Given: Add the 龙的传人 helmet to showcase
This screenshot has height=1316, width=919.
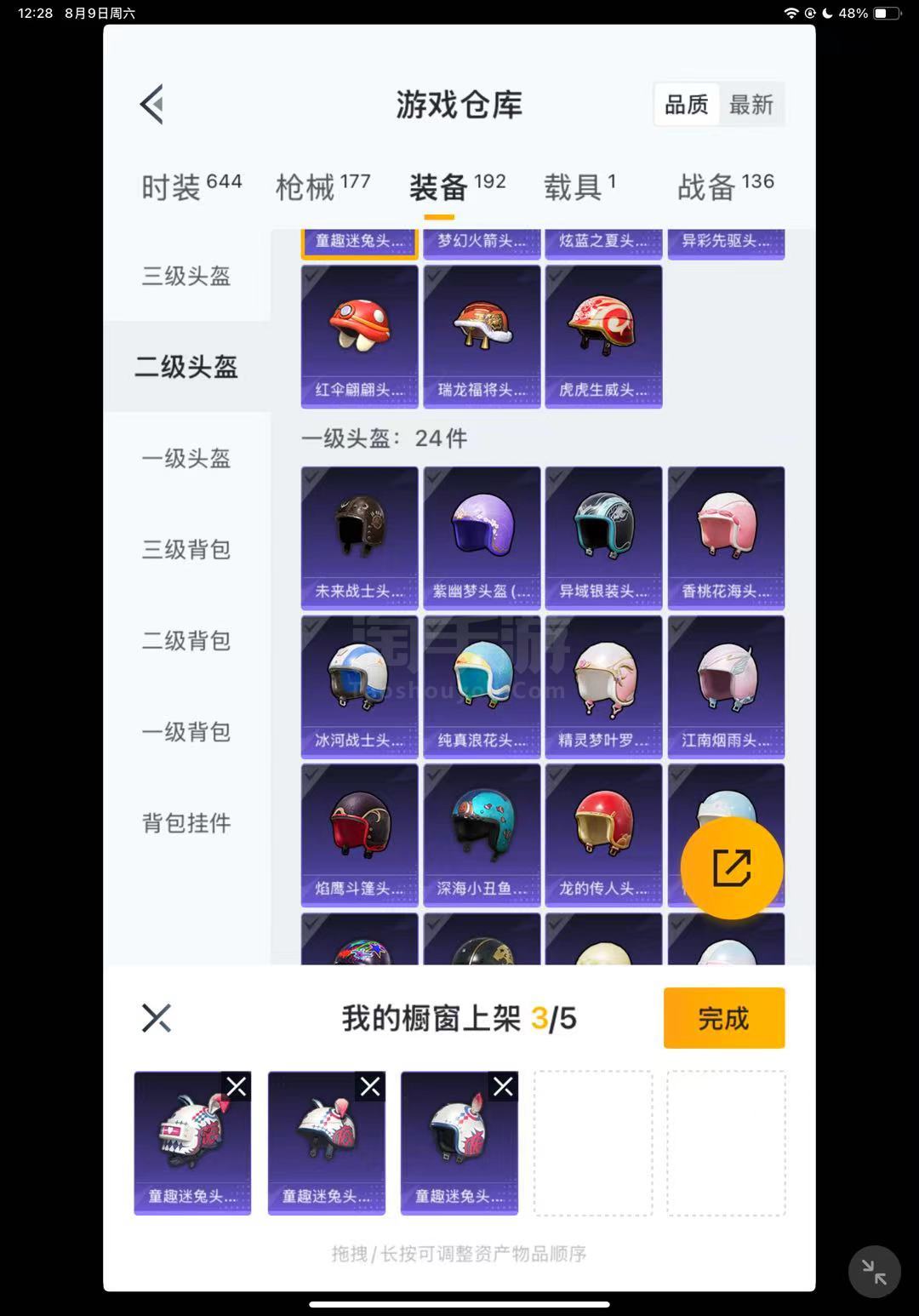Looking at the screenshot, I should pos(603,834).
